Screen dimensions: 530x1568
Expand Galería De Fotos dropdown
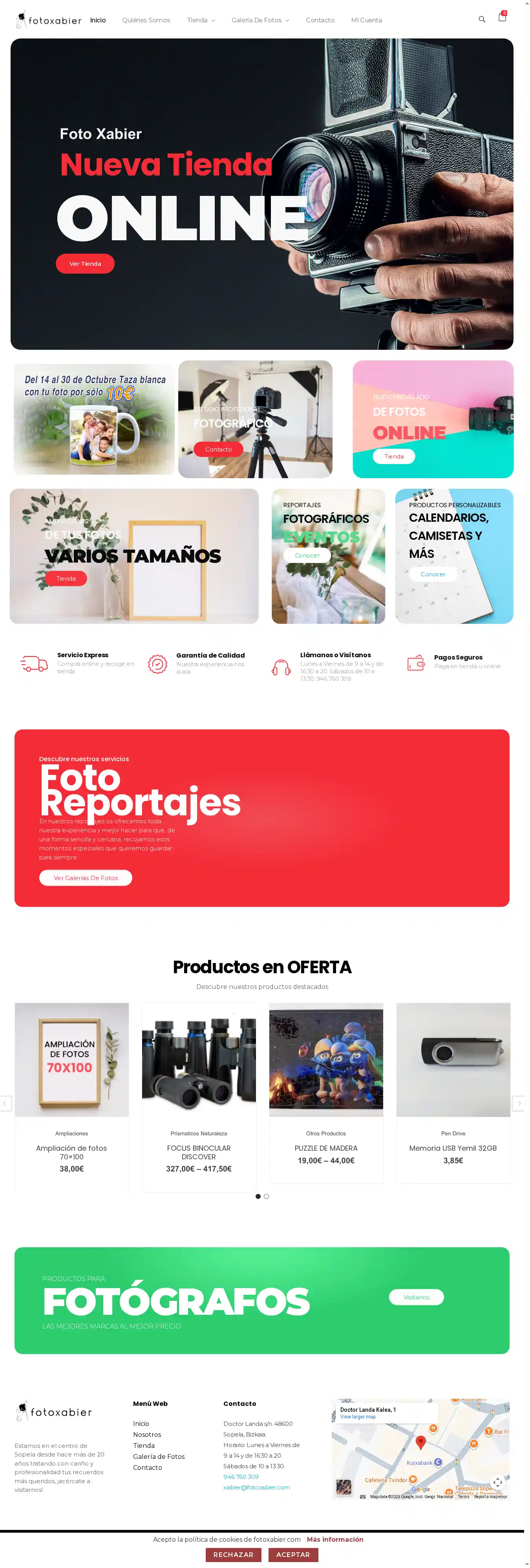[x=260, y=20]
